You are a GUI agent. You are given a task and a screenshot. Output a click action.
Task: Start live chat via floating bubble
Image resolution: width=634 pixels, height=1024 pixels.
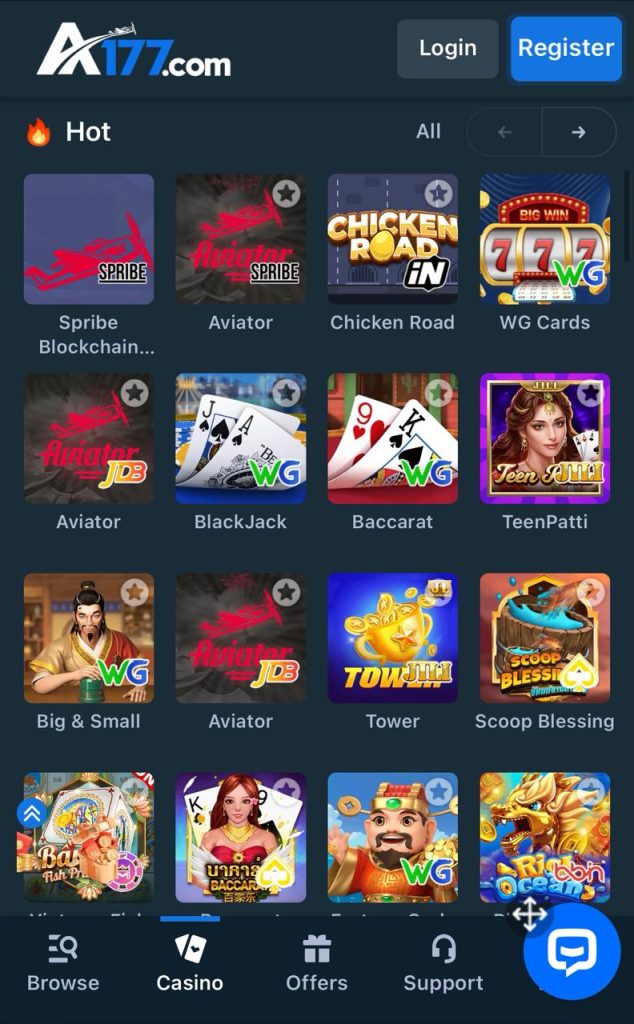click(x=572, y=951)
